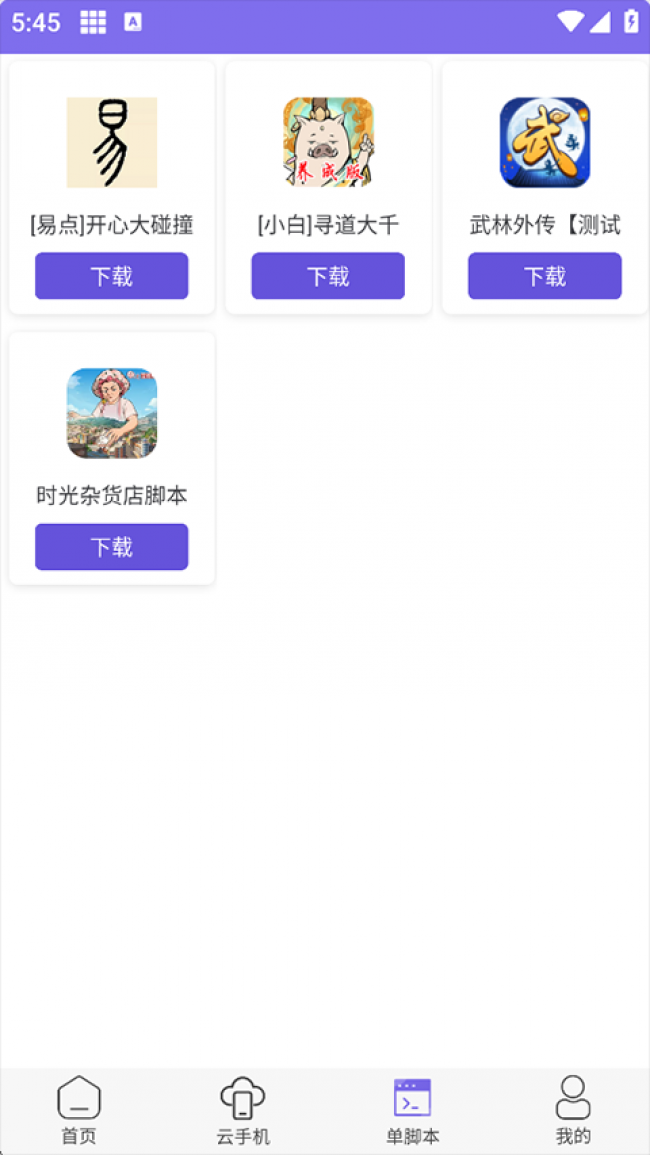Go to the 我的 tab
The width and height of the screenshot is (650, 1155).
click(x=573, y=1110)
